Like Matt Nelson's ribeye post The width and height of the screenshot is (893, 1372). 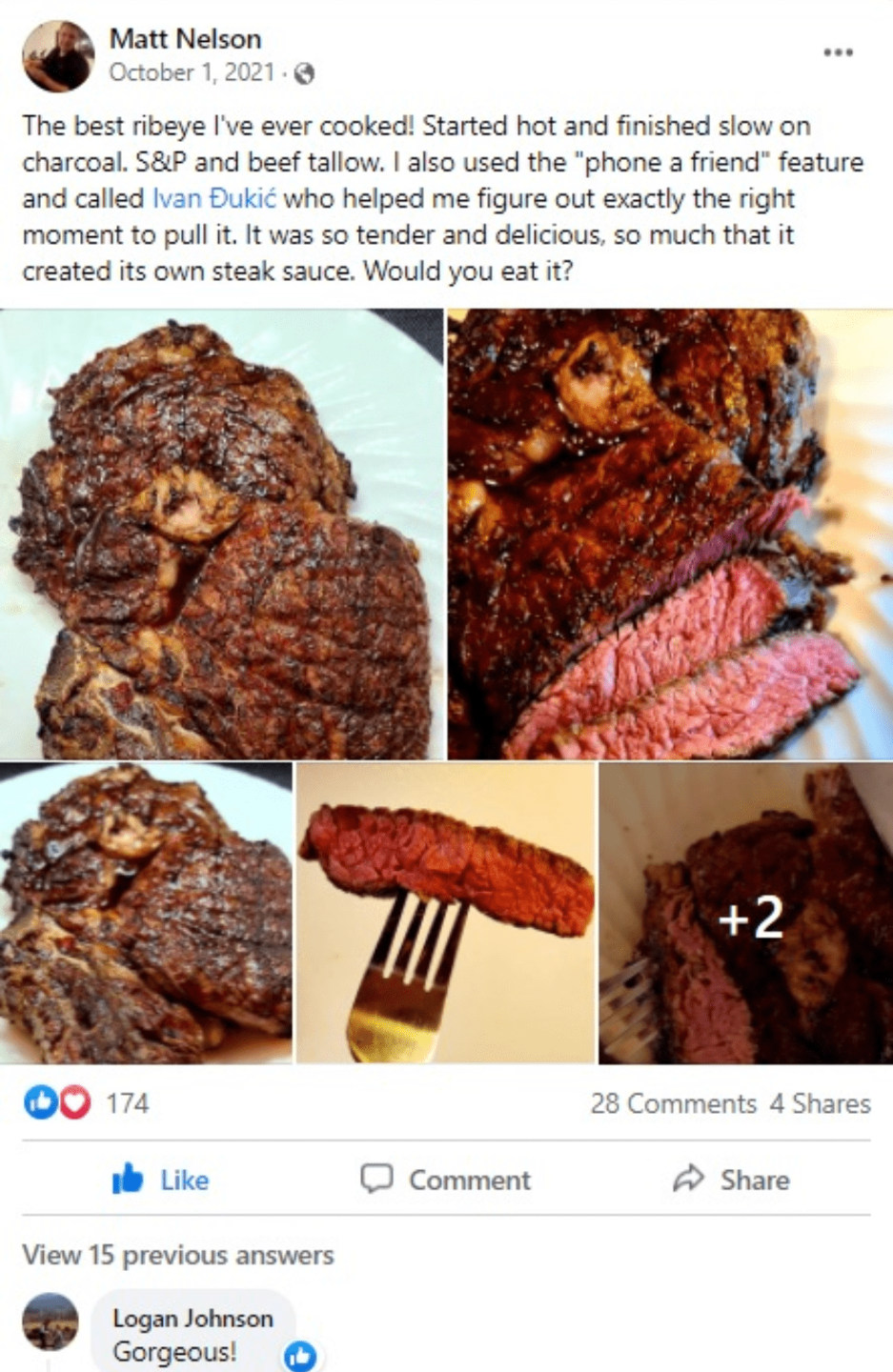coord(161,1180)
